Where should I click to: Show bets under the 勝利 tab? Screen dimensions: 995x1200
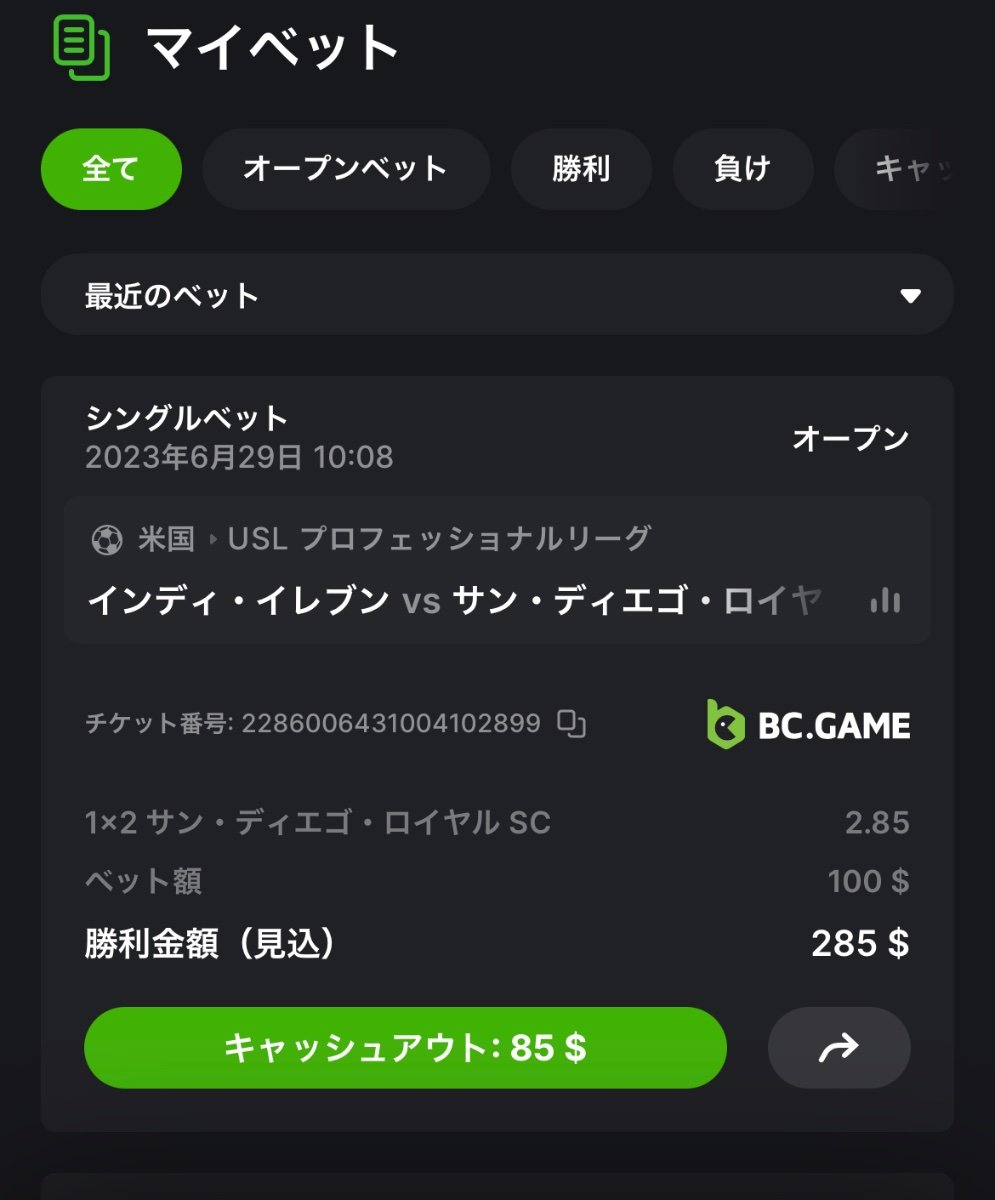tap(581, 169)
